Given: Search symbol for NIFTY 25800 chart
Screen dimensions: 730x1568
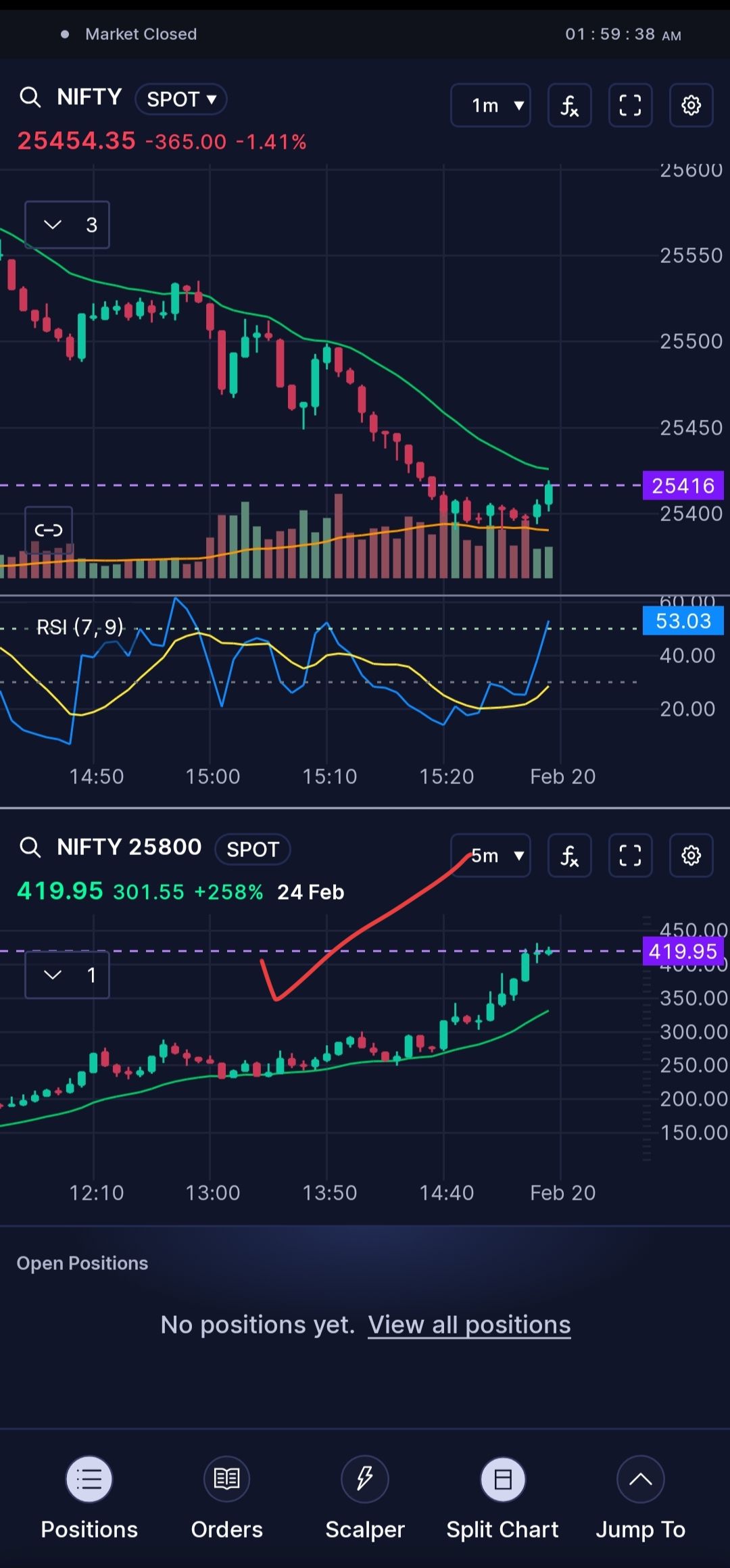Looking at the screenshot, I should point(30,847).
